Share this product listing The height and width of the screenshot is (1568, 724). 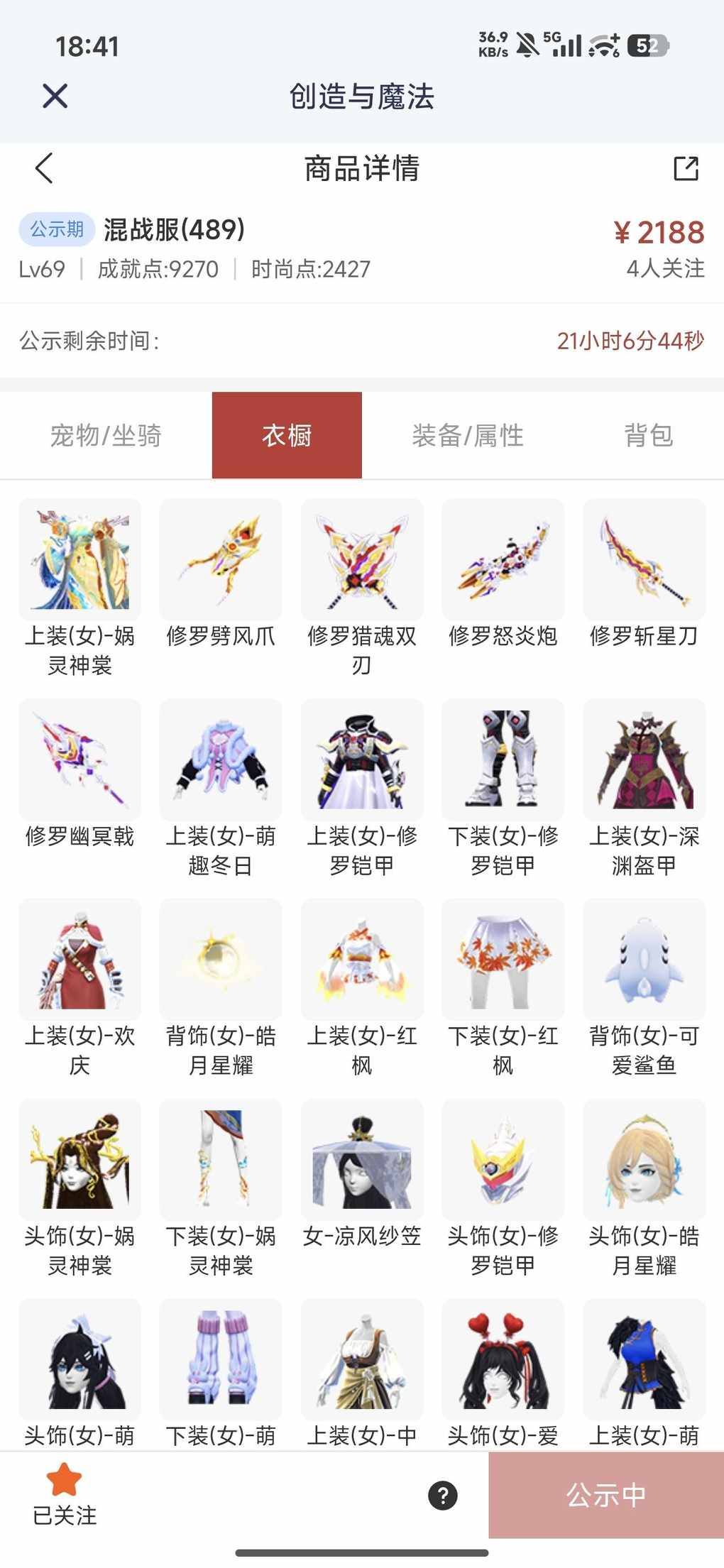686,169
